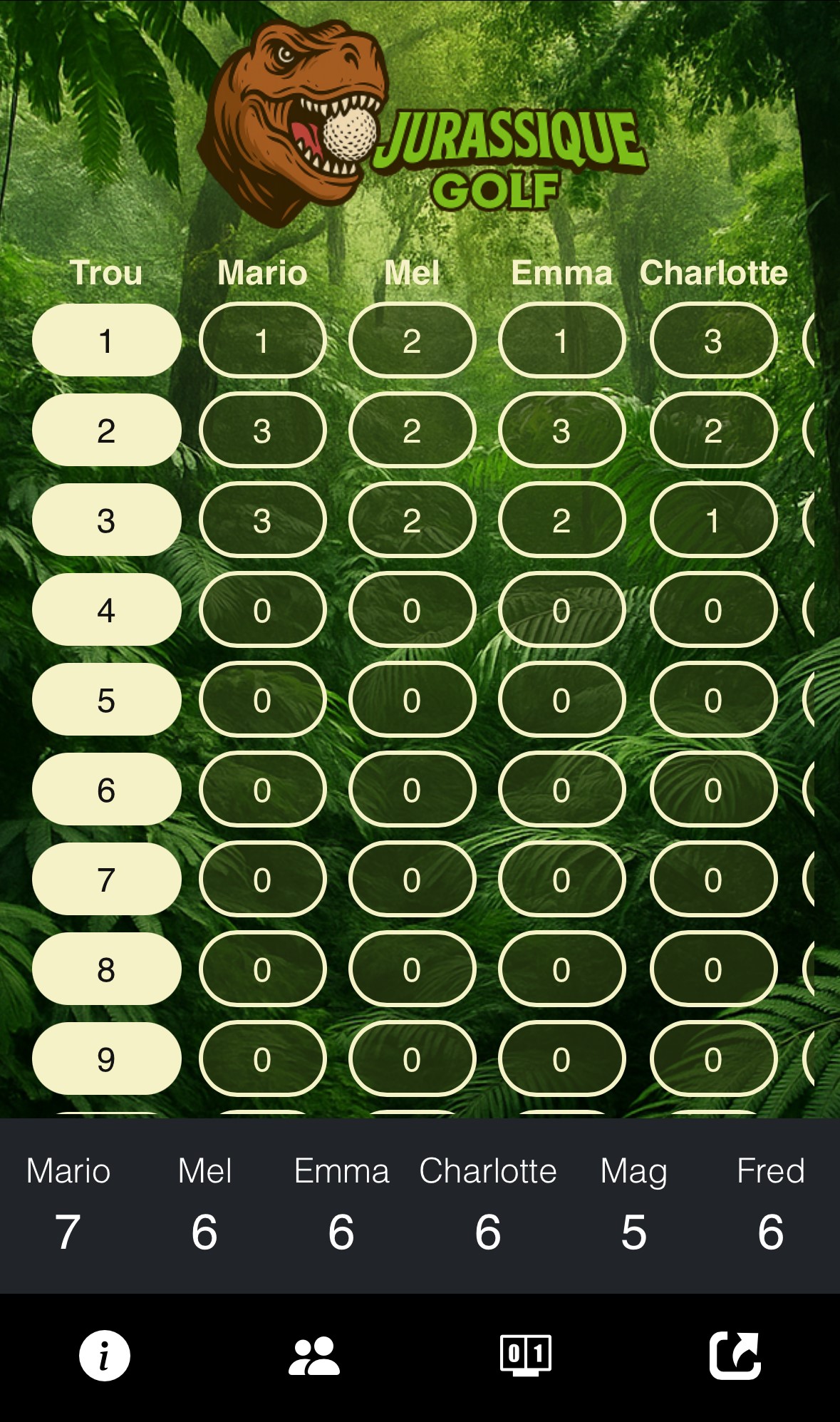Edit Mel's score for hole 3
The image size is (840, 1422).
coord(412,520)
